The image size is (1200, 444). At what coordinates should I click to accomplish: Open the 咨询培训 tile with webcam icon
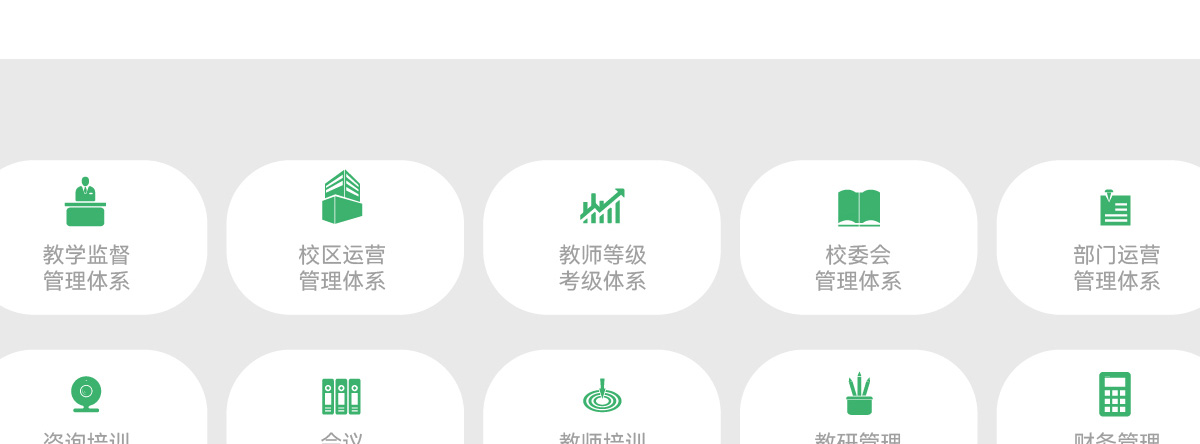coord(87,400)
